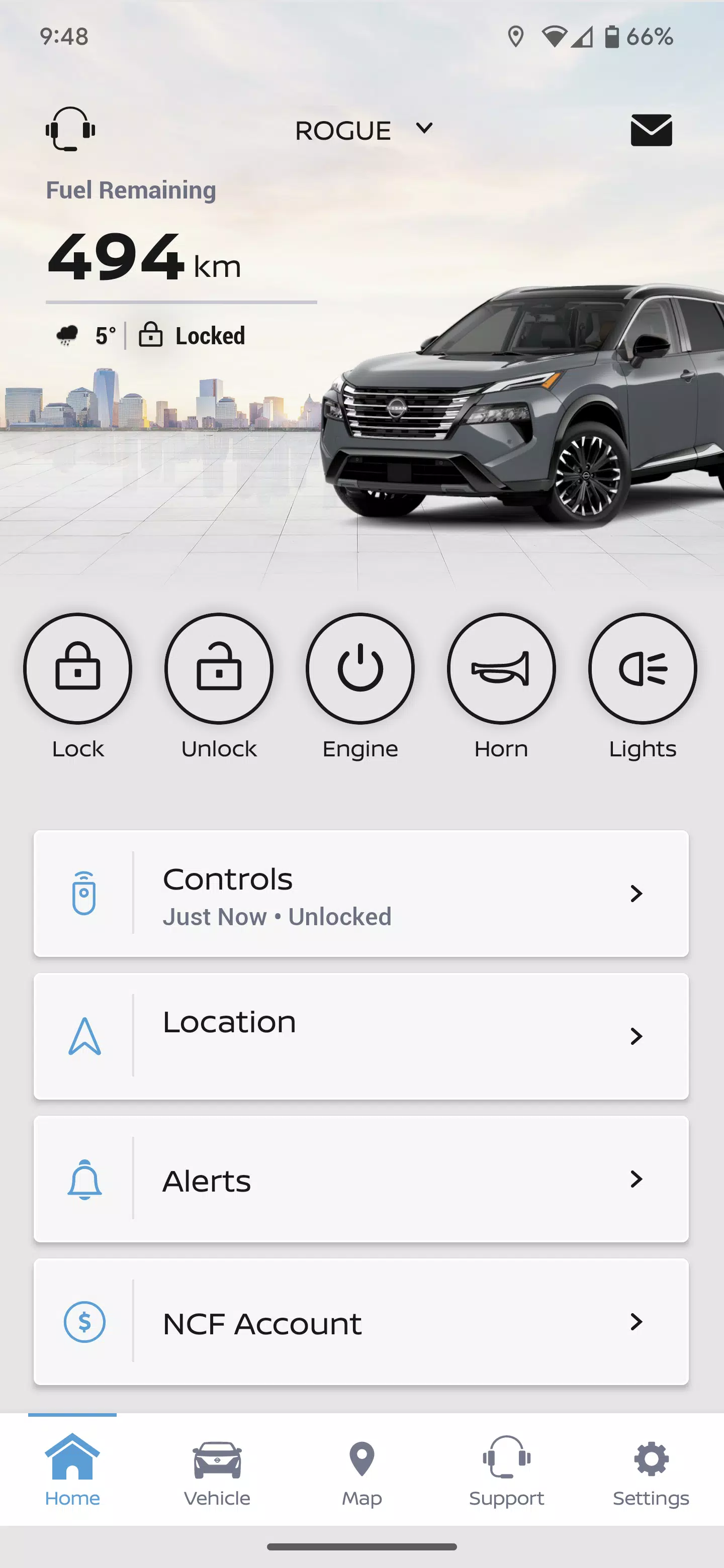Screen dimensions: 724x1568
Task: View the vehicle Location
Action: tap(361, 1035)
